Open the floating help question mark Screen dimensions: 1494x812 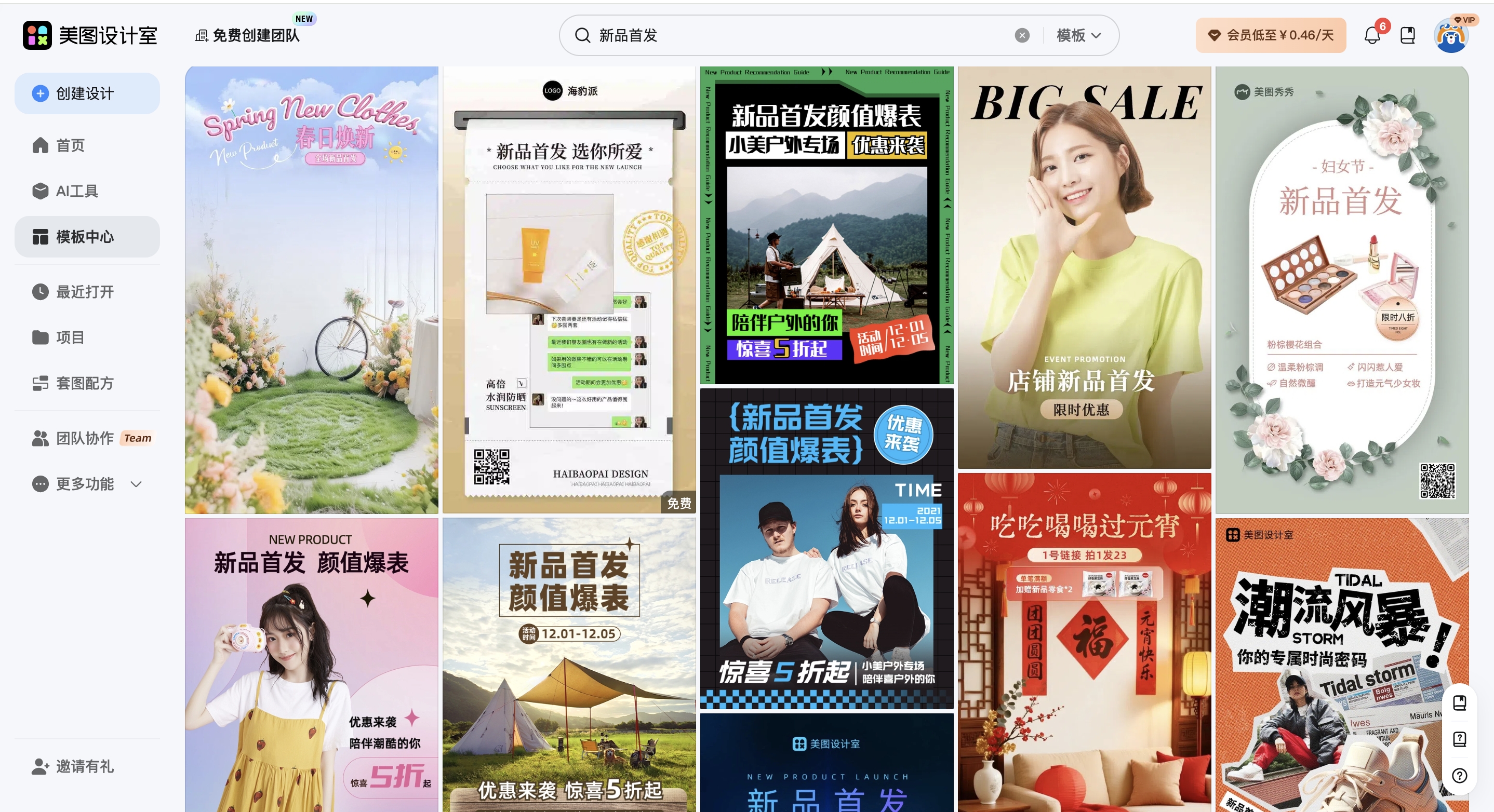[x=1459, y=776]
